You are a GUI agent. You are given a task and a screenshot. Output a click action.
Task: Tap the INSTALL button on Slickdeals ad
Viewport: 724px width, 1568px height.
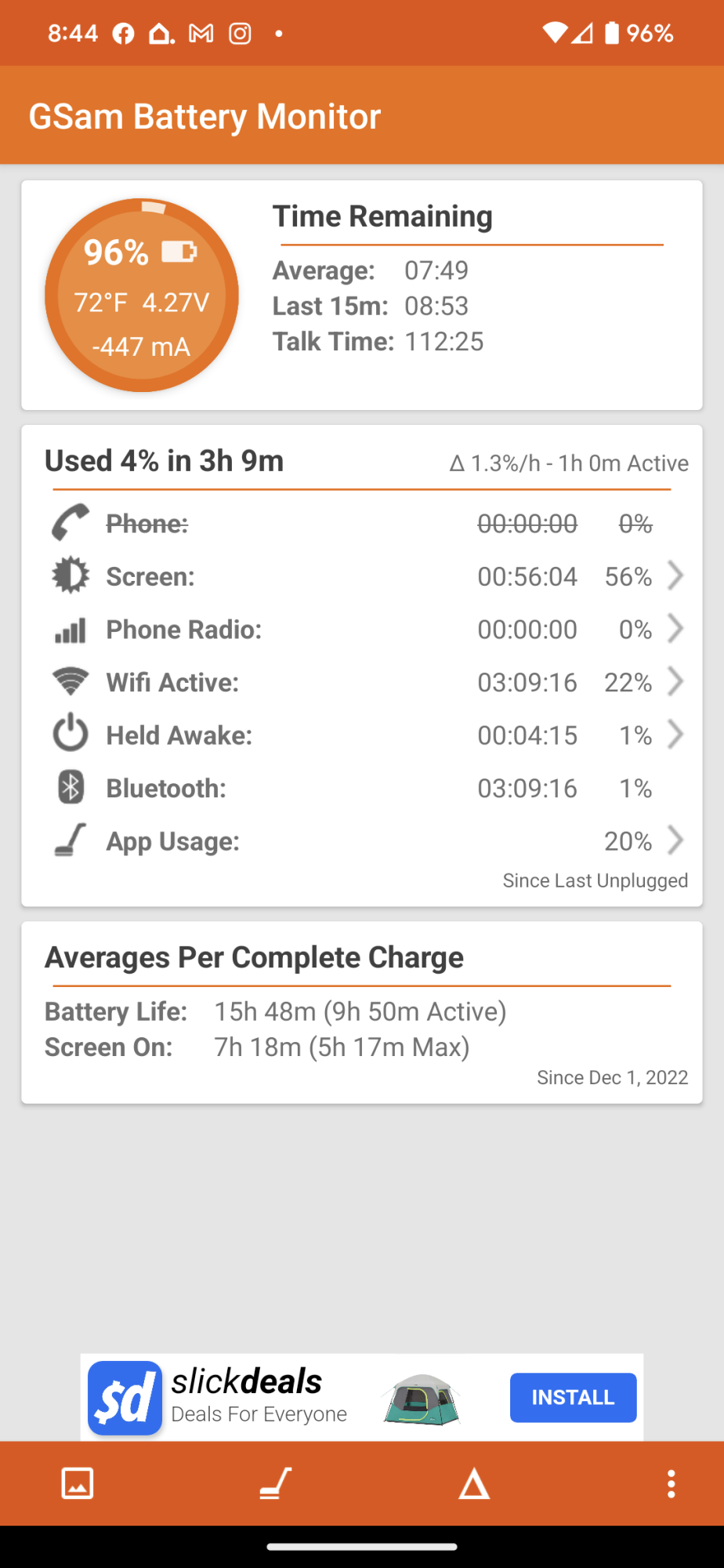coord(573,1397)
